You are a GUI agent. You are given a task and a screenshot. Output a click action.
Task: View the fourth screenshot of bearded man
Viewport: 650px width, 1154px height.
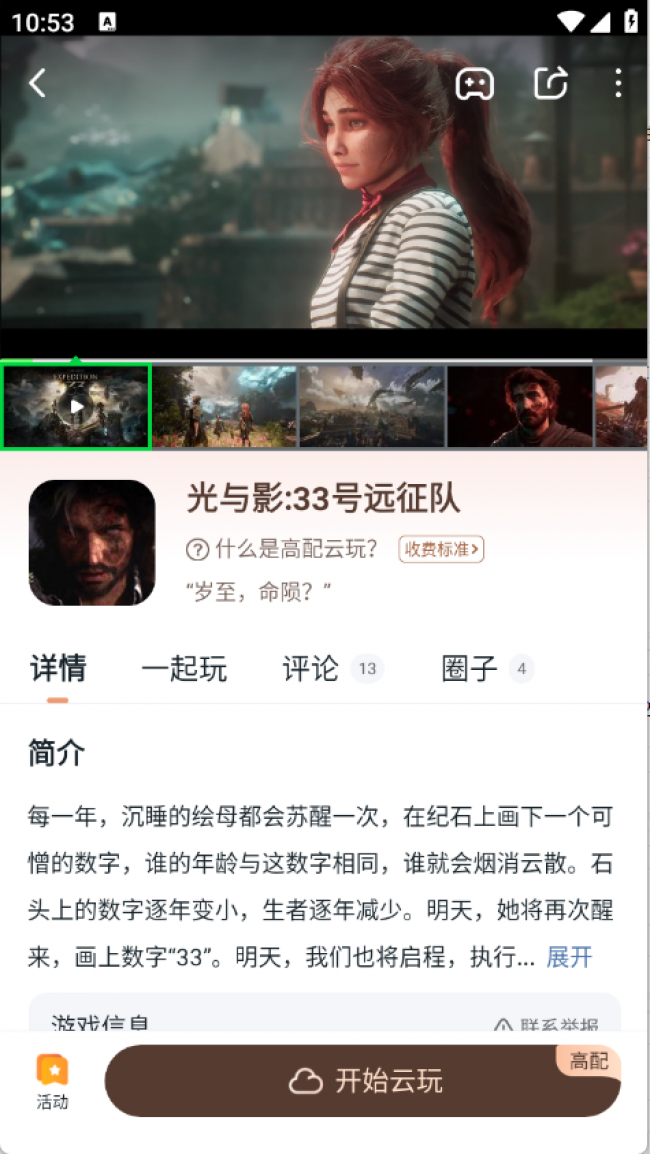[x=519, y=406]
